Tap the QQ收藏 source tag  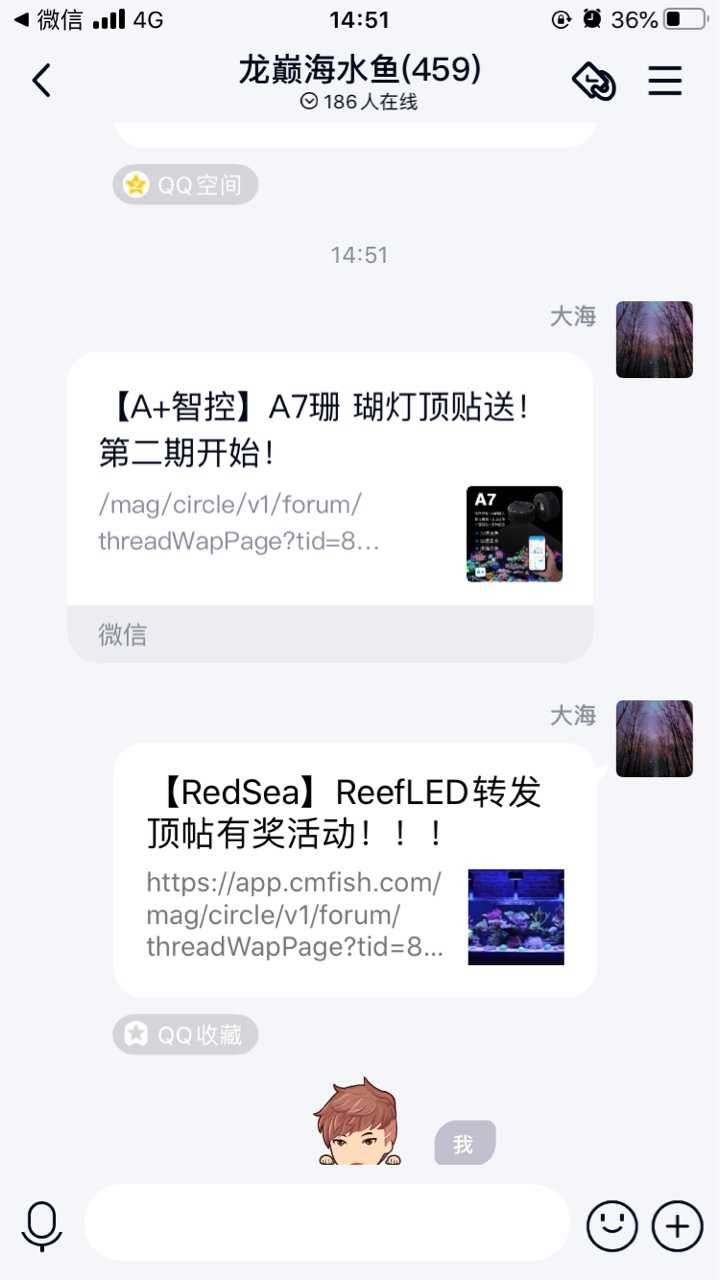pos(185,1035)
